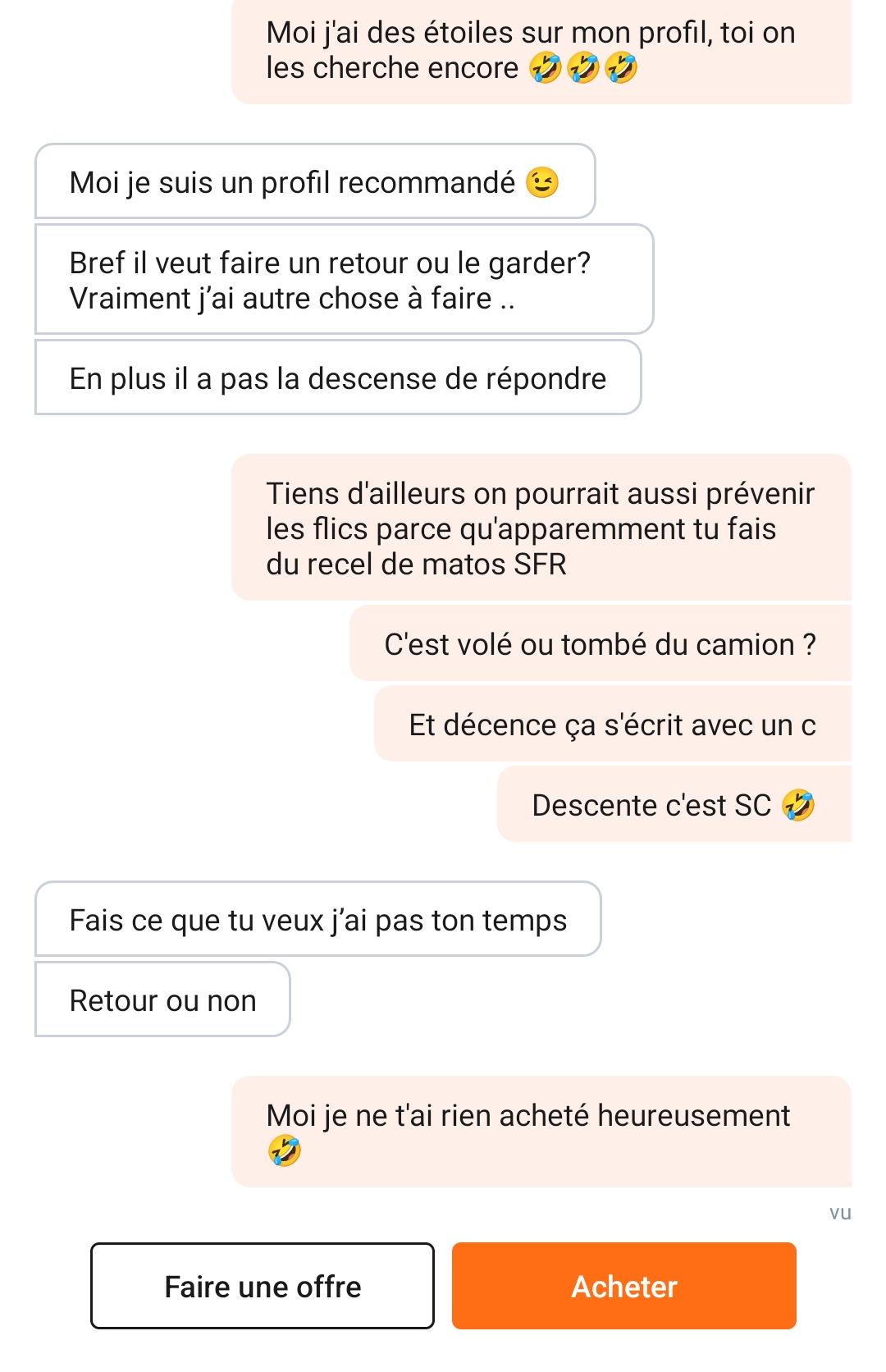Select the orange Acheter button
Viewport: 886px width, 1372px height.
pyautogui.click(x=623, y=1286)
